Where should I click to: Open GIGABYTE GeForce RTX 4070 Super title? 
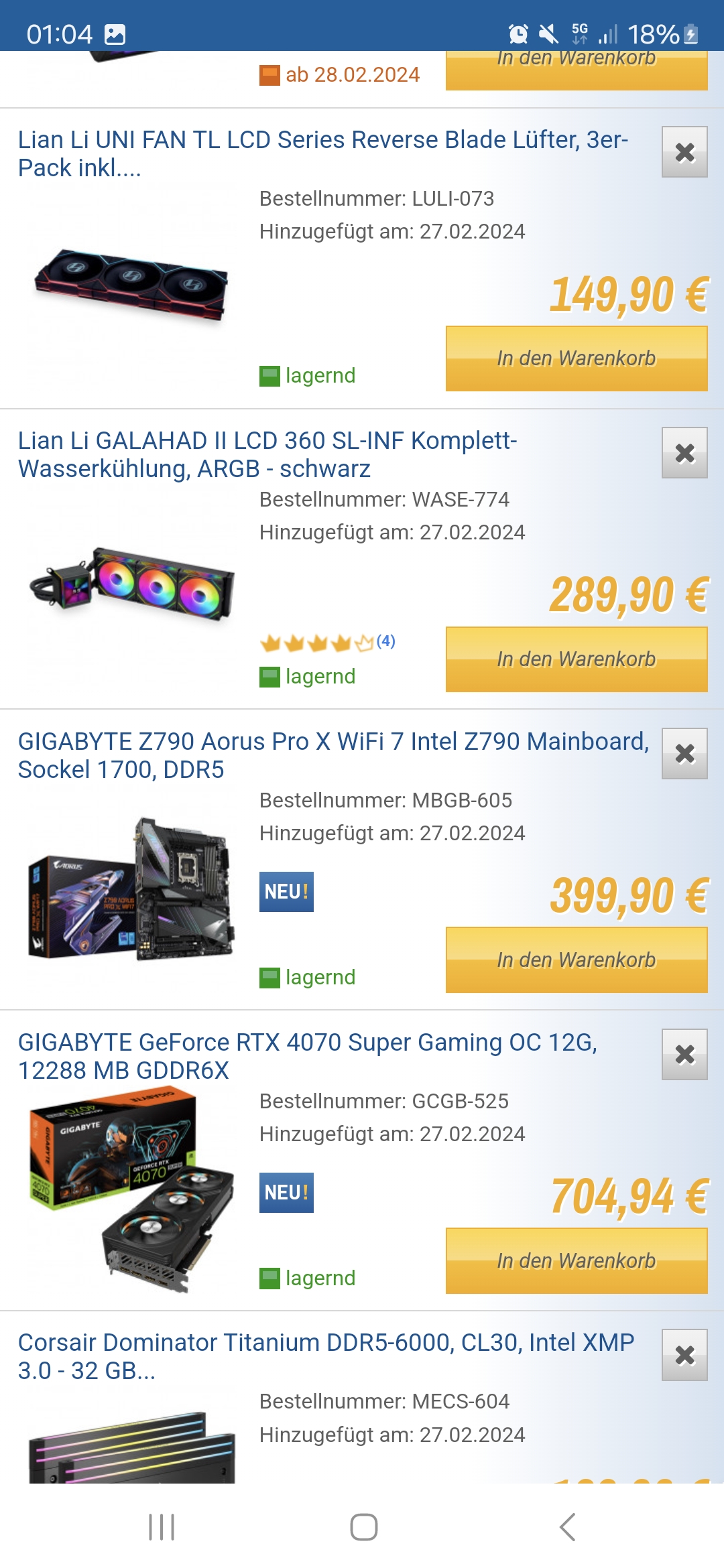pos(307,1056)
